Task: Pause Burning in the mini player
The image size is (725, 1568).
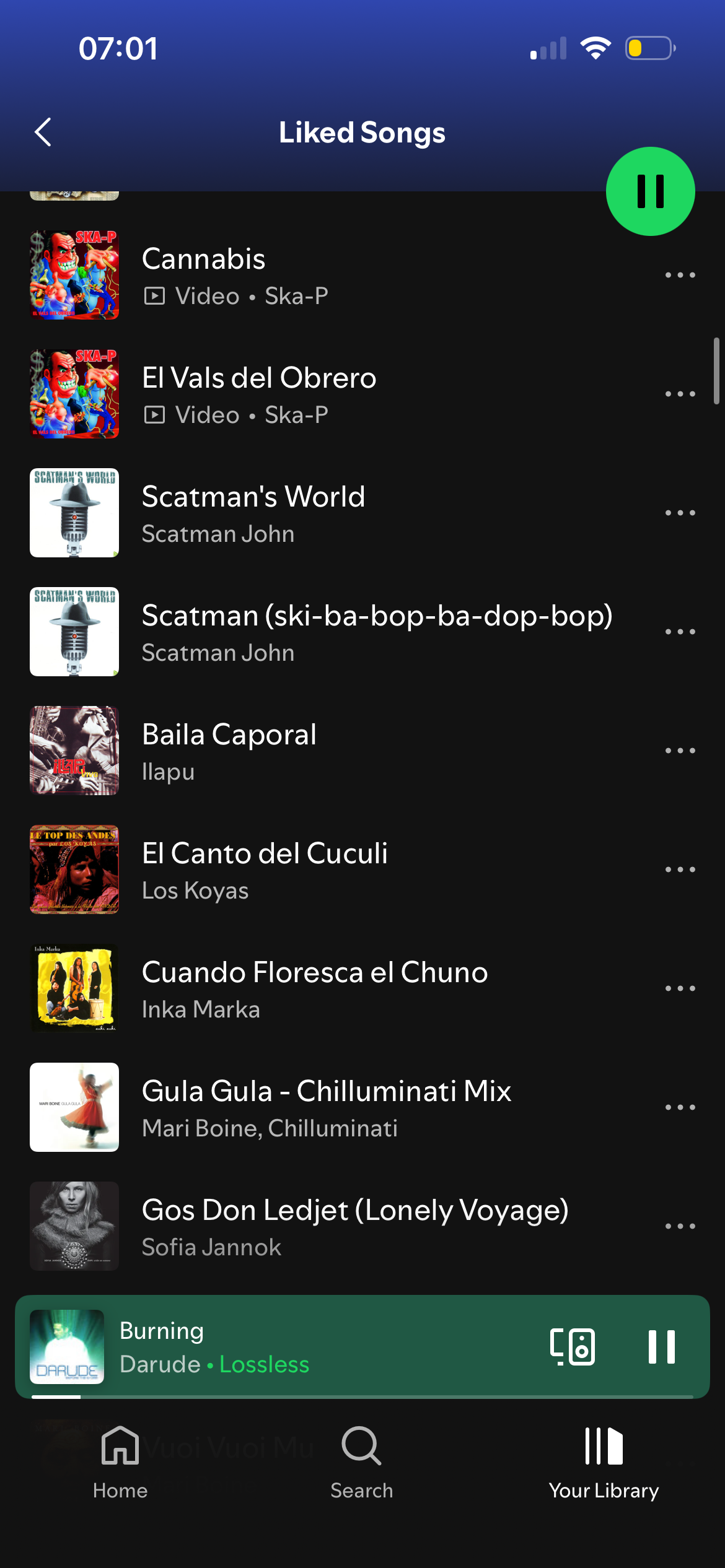Action: click(661, 1347)
